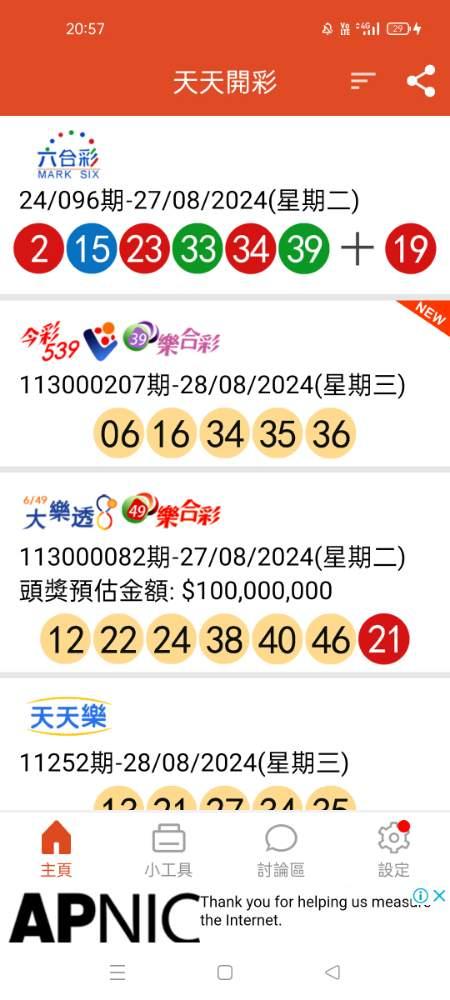The height and width of the screenshot is (1000, 450).
Task: Open the APNIC ad info icon
Action: pyautogui.click(x=421, y=896)
